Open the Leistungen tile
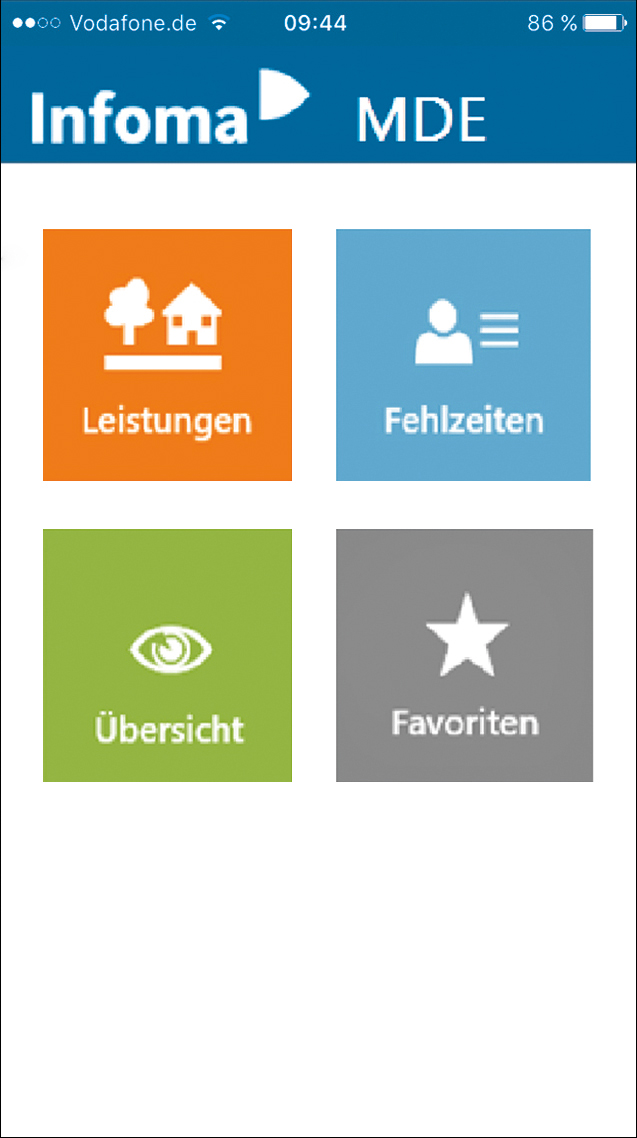 pyautogui.click(x=167, y=355)
